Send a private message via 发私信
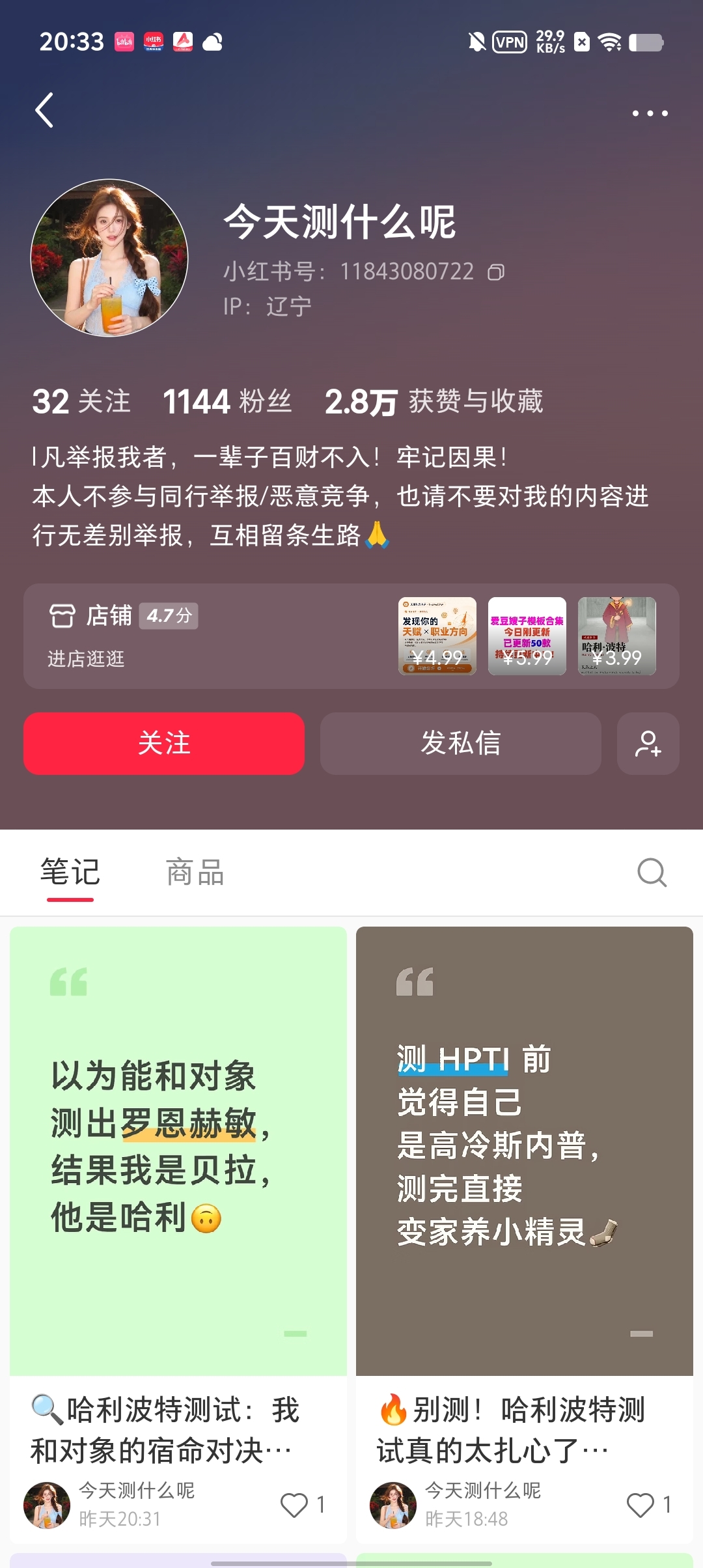This screenshot has width=703, height=1568. click(461, 744)
